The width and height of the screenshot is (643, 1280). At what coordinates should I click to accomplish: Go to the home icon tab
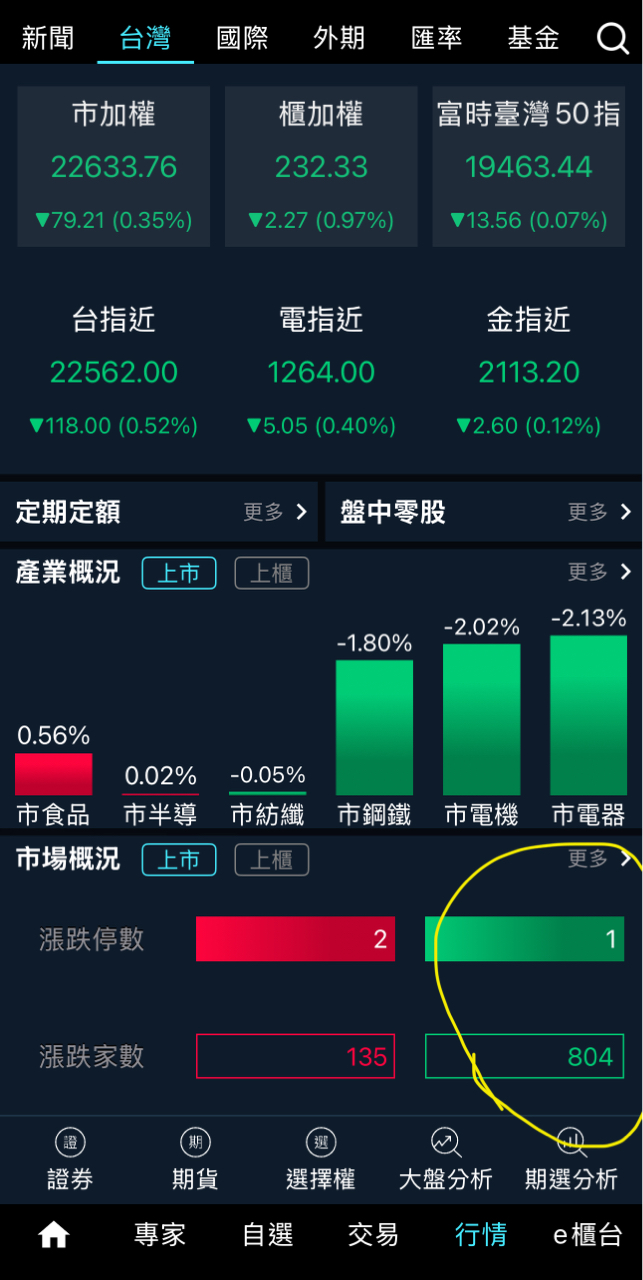[53, 1235]
